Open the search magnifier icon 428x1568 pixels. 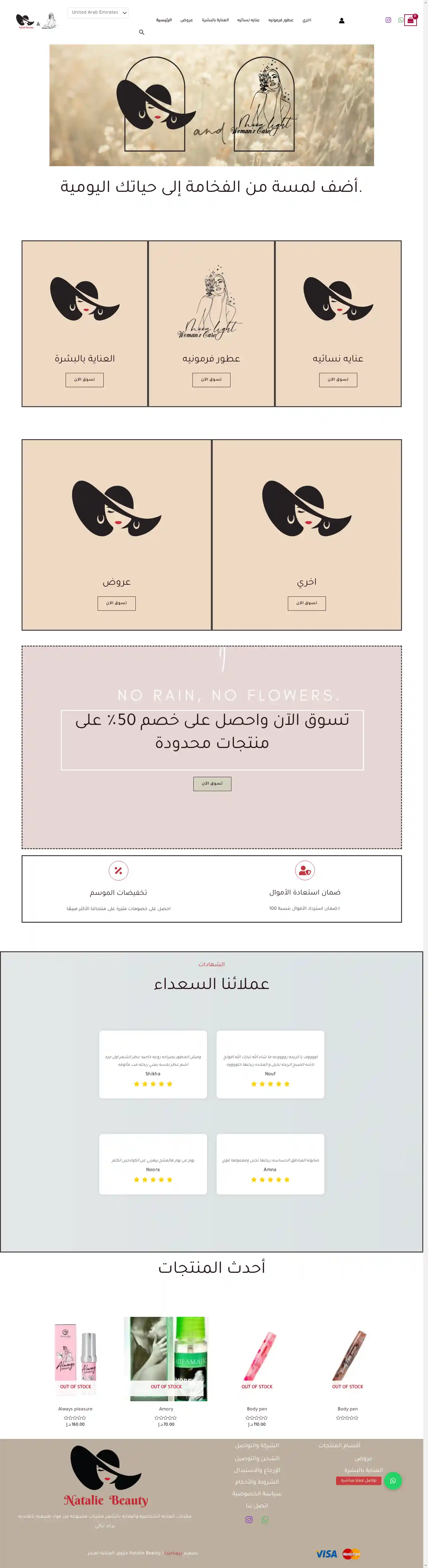(x=142, y=32)
